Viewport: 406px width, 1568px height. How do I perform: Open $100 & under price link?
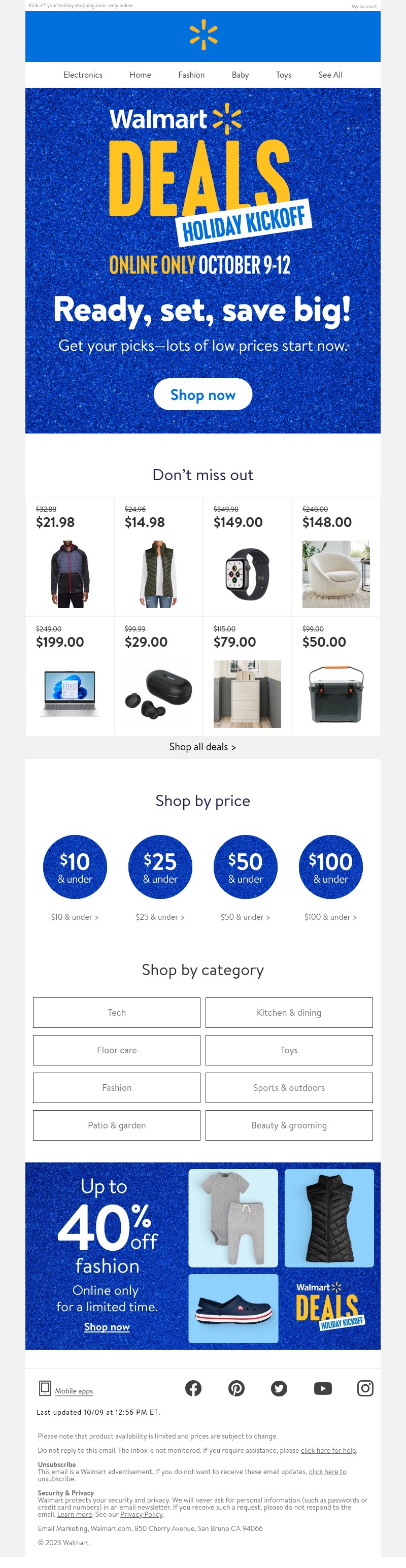330,917
